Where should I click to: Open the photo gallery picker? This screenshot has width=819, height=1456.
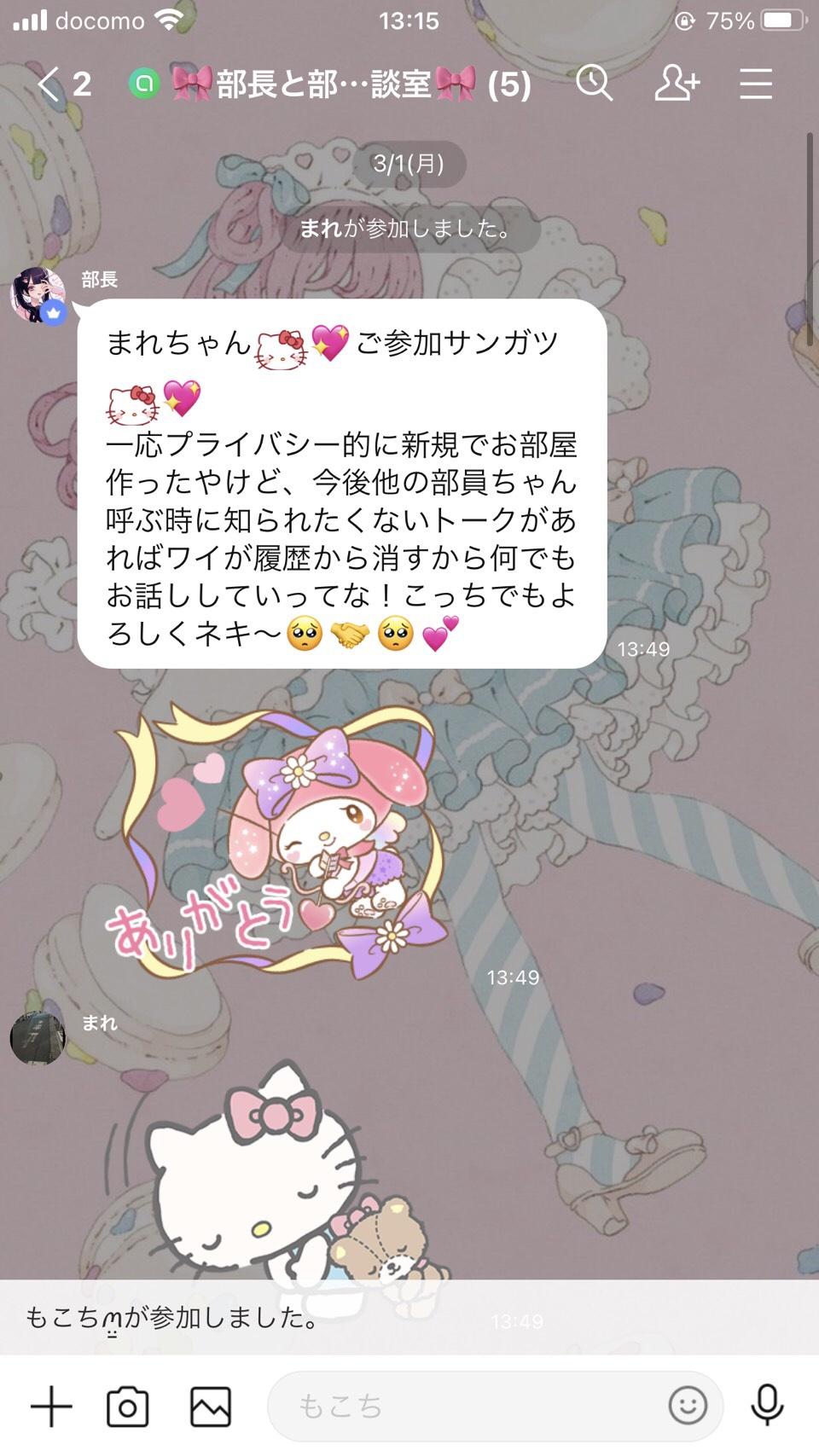coord(210,1407)
